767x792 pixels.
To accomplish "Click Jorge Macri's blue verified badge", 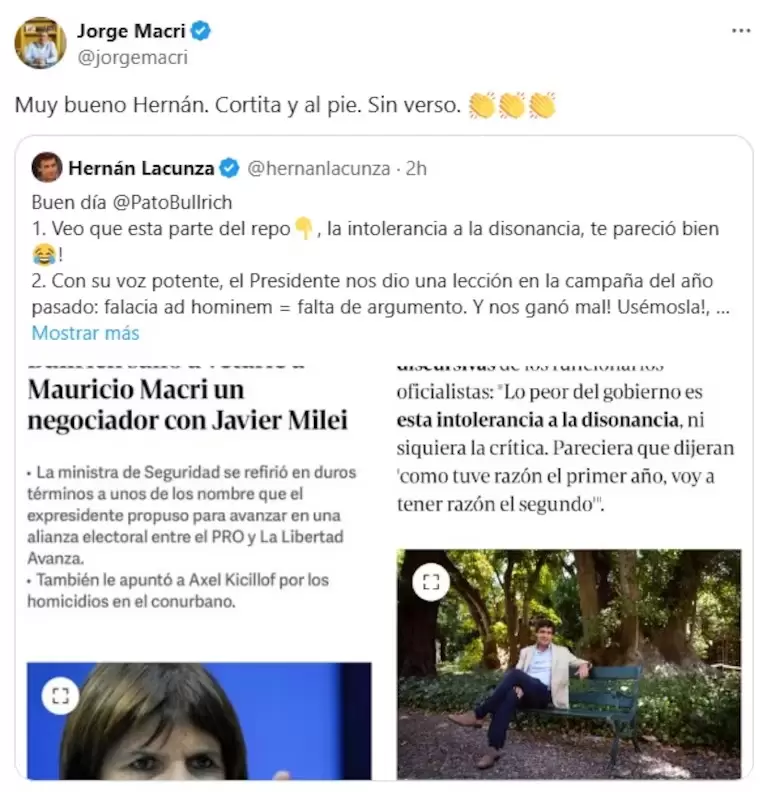I will pyautogui.click(x=202, y=31).
